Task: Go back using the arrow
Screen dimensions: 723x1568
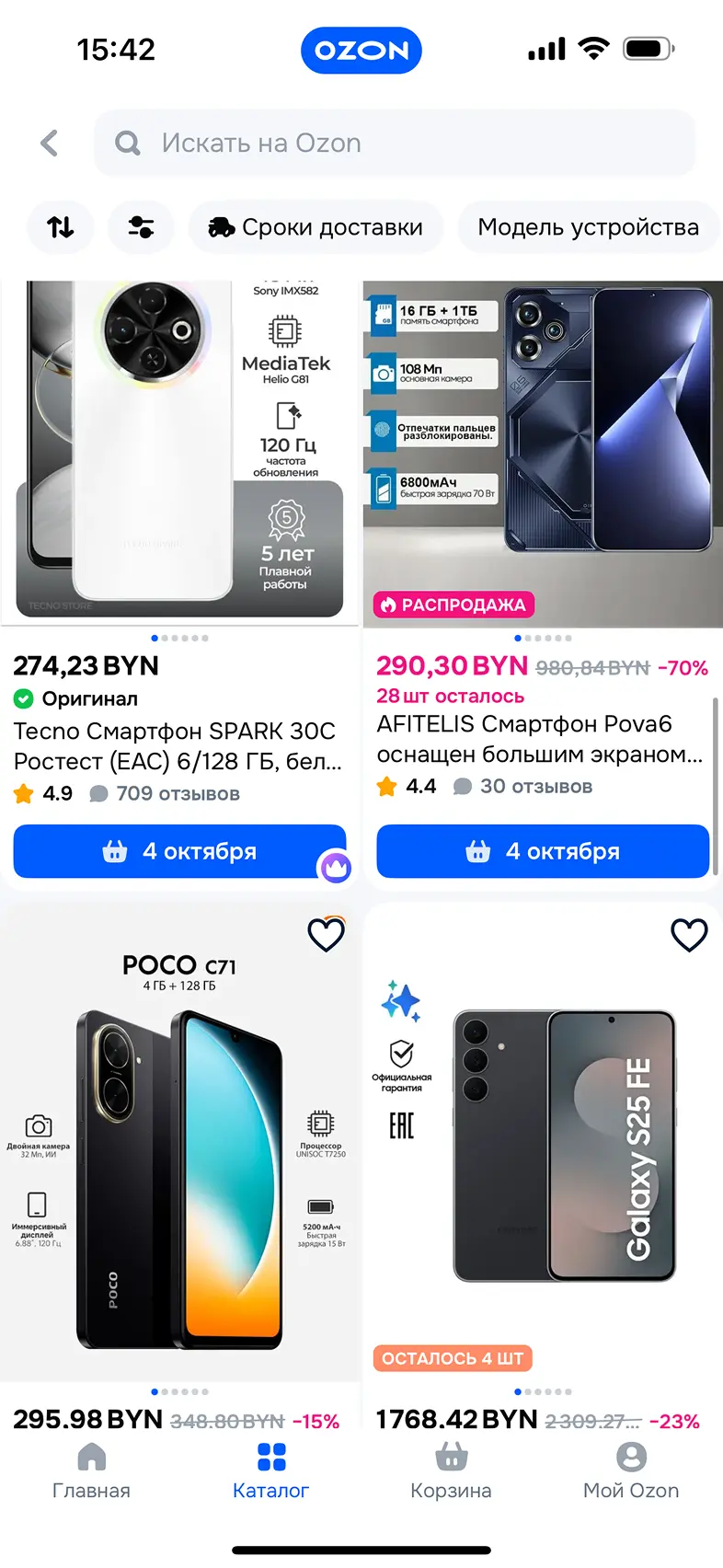Action: 50,144
